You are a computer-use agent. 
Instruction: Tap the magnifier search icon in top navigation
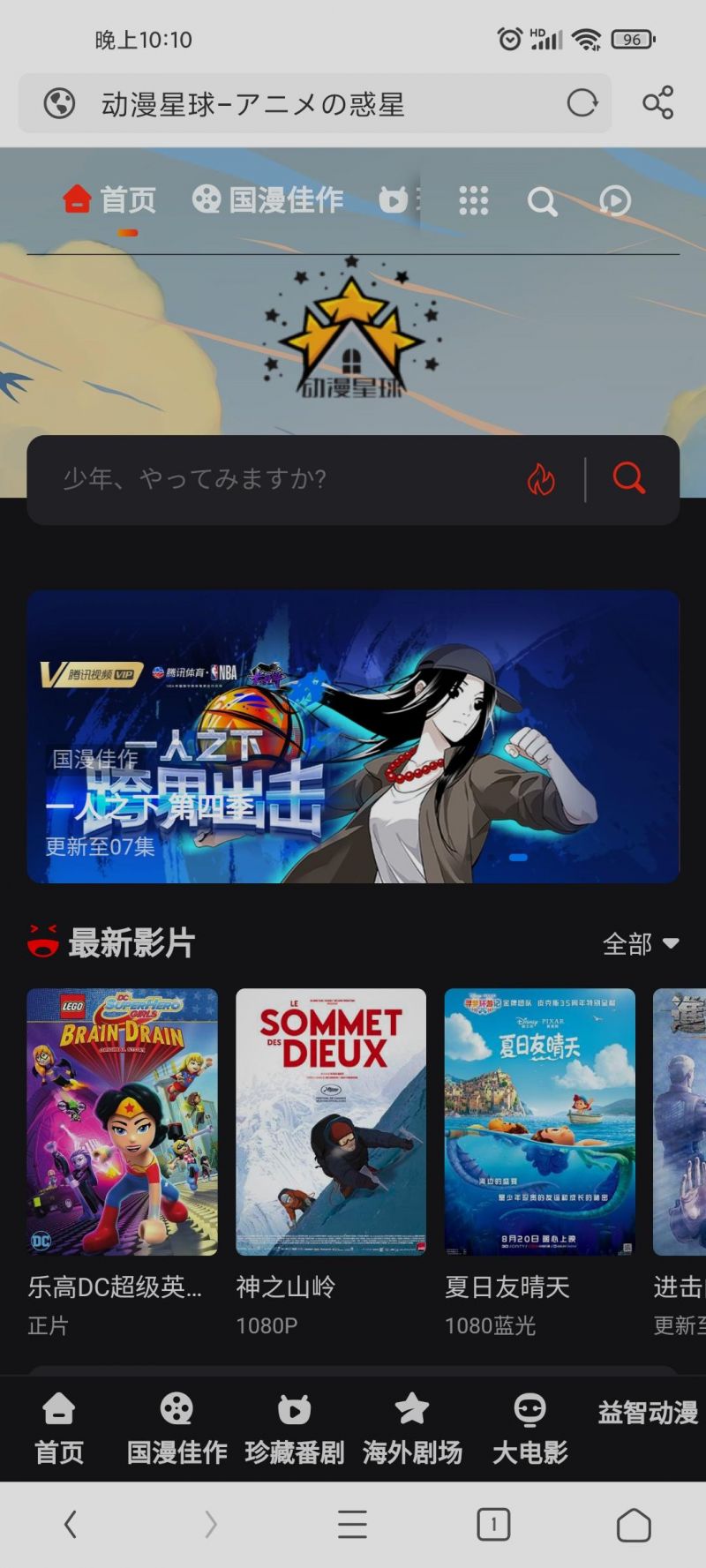coord(544,201)
